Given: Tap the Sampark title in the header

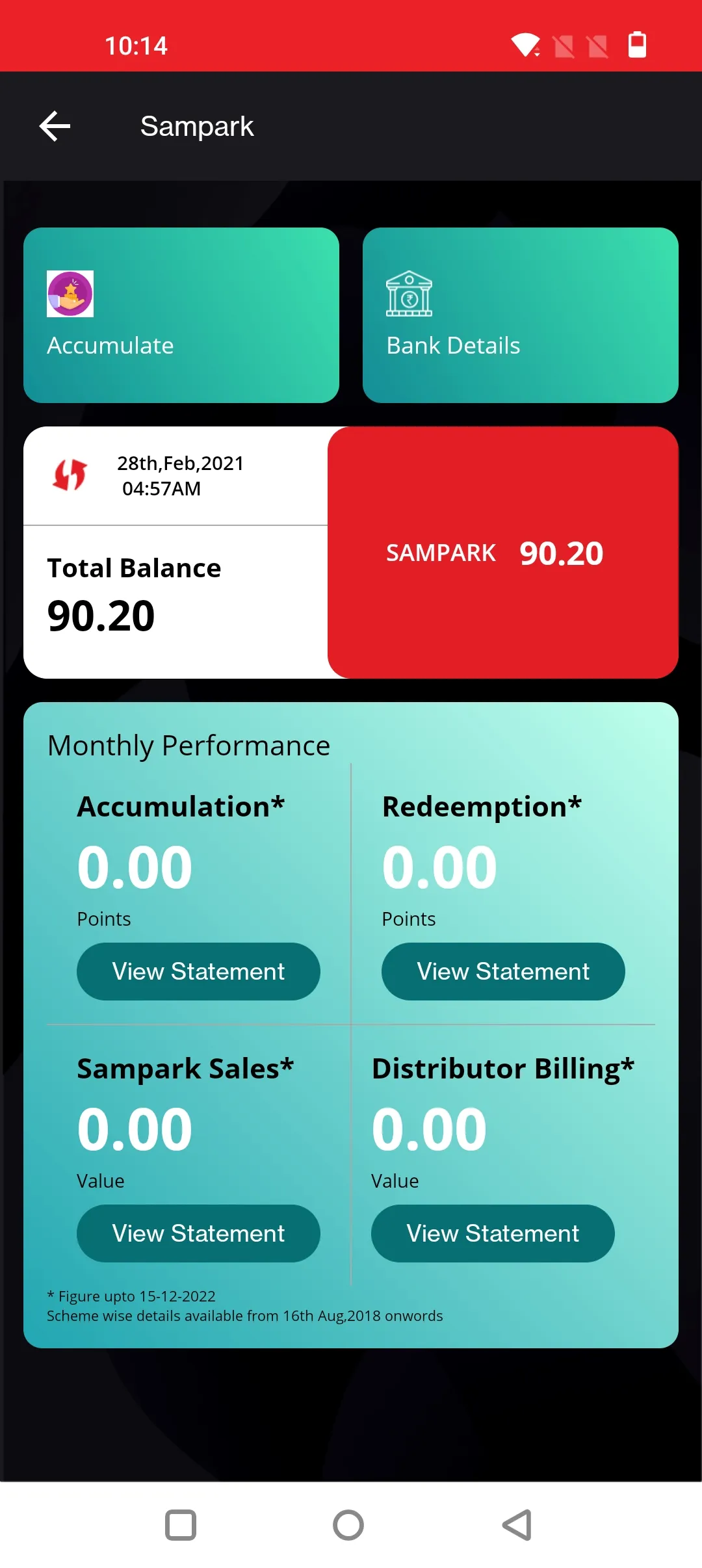Looking at the screenshot, I should tap(196, 125).
